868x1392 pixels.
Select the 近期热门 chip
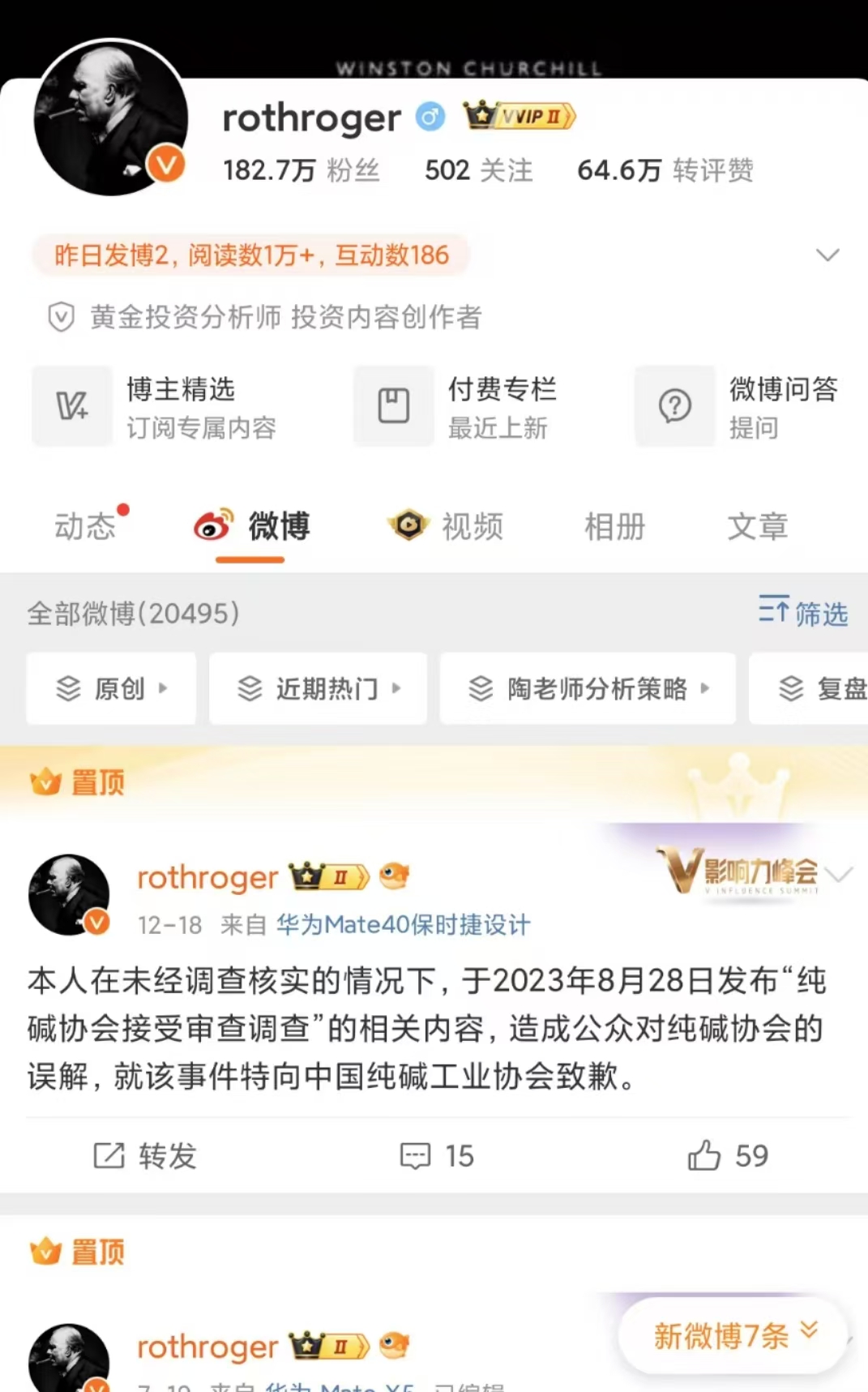coord(319,689)
